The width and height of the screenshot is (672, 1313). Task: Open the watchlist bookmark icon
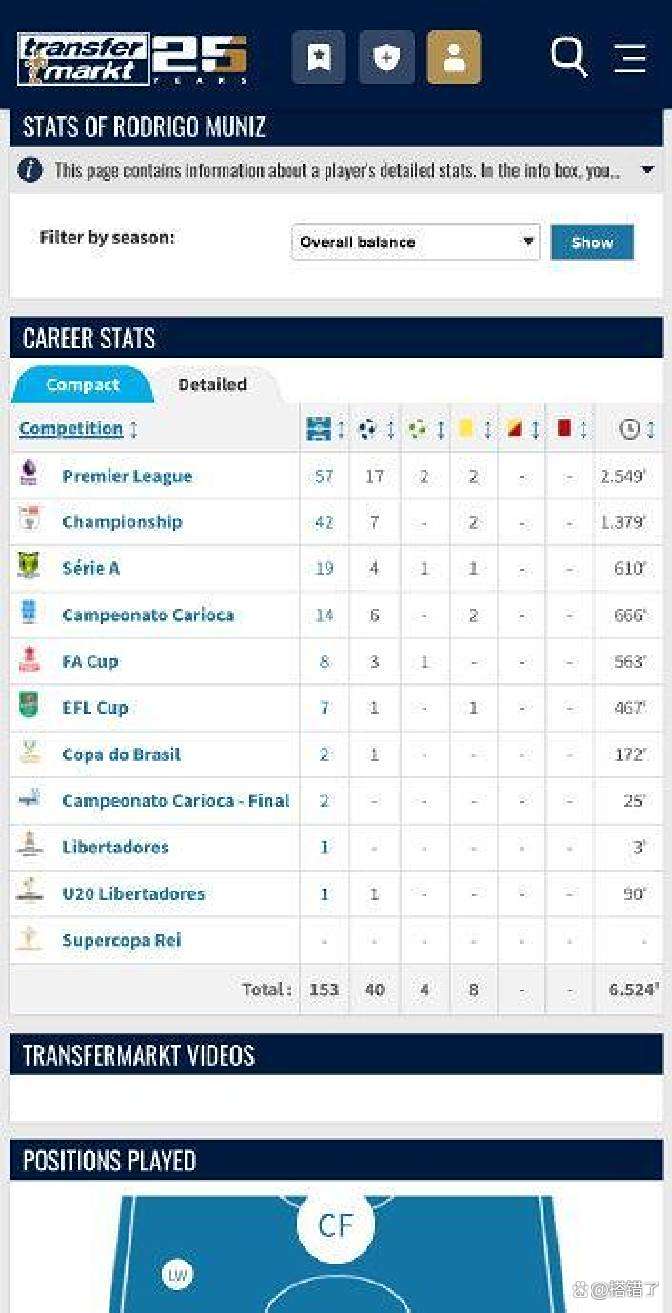318,58
